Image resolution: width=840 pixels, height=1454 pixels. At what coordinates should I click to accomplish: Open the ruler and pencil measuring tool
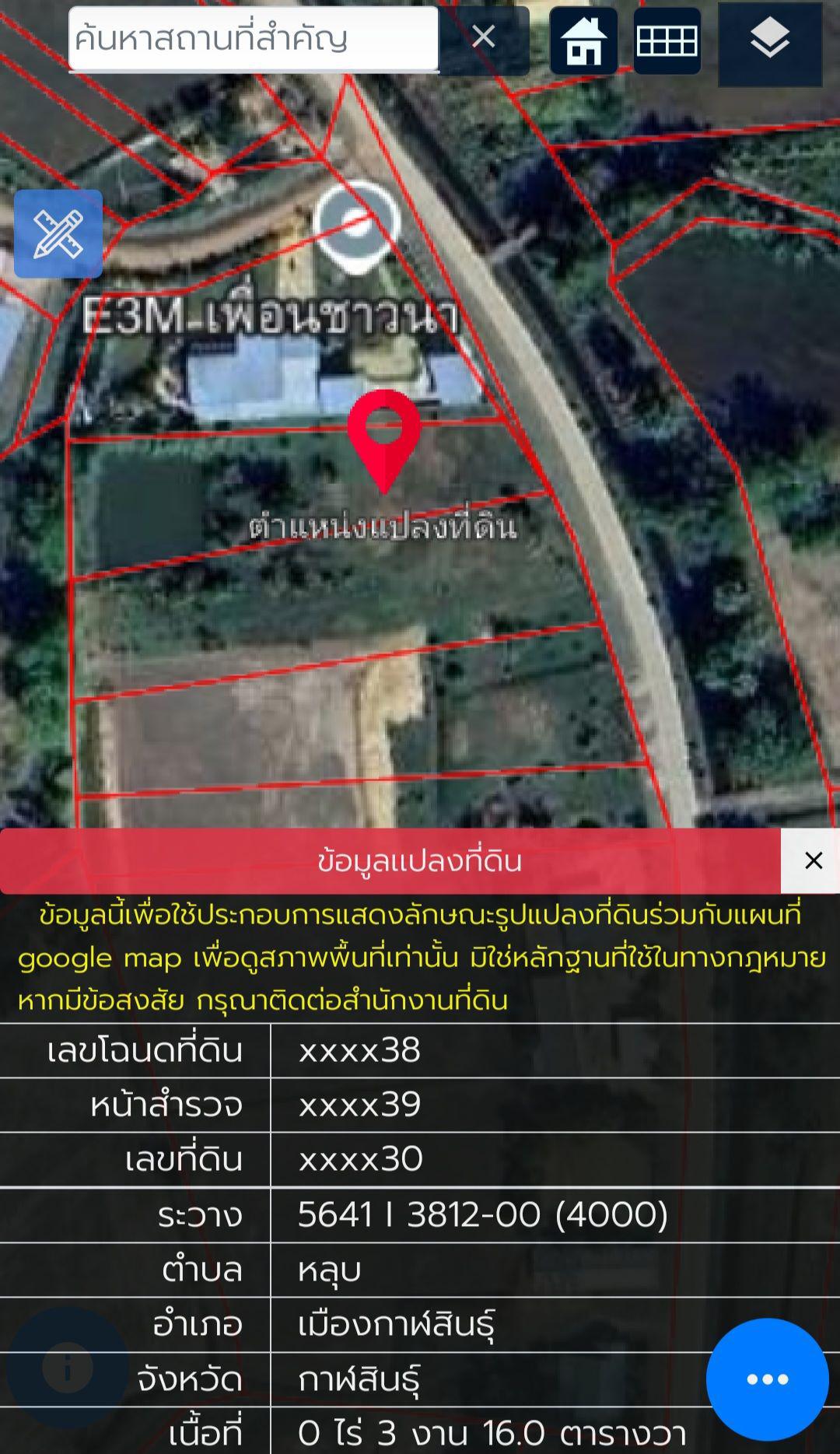pyautogui.click(x=58, y=234)
